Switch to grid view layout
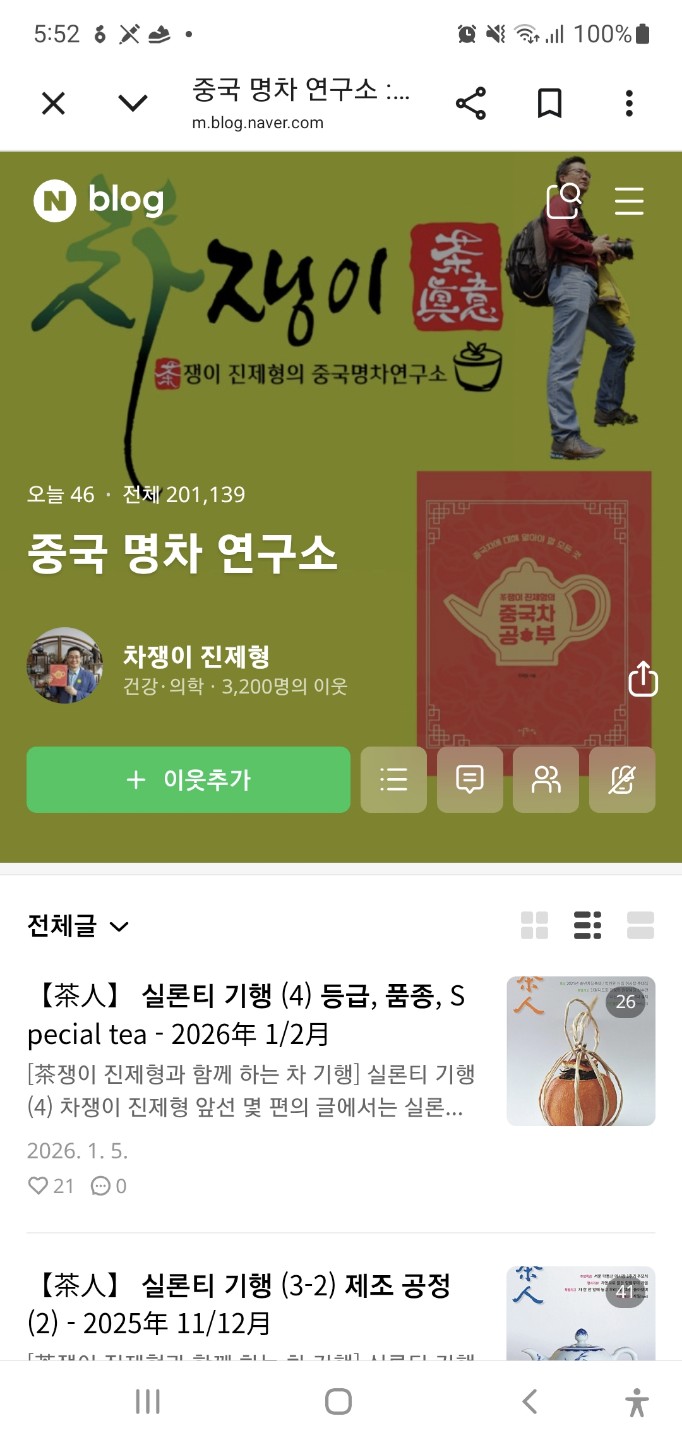The image size is (682, 1440). (x=535, y=926)
